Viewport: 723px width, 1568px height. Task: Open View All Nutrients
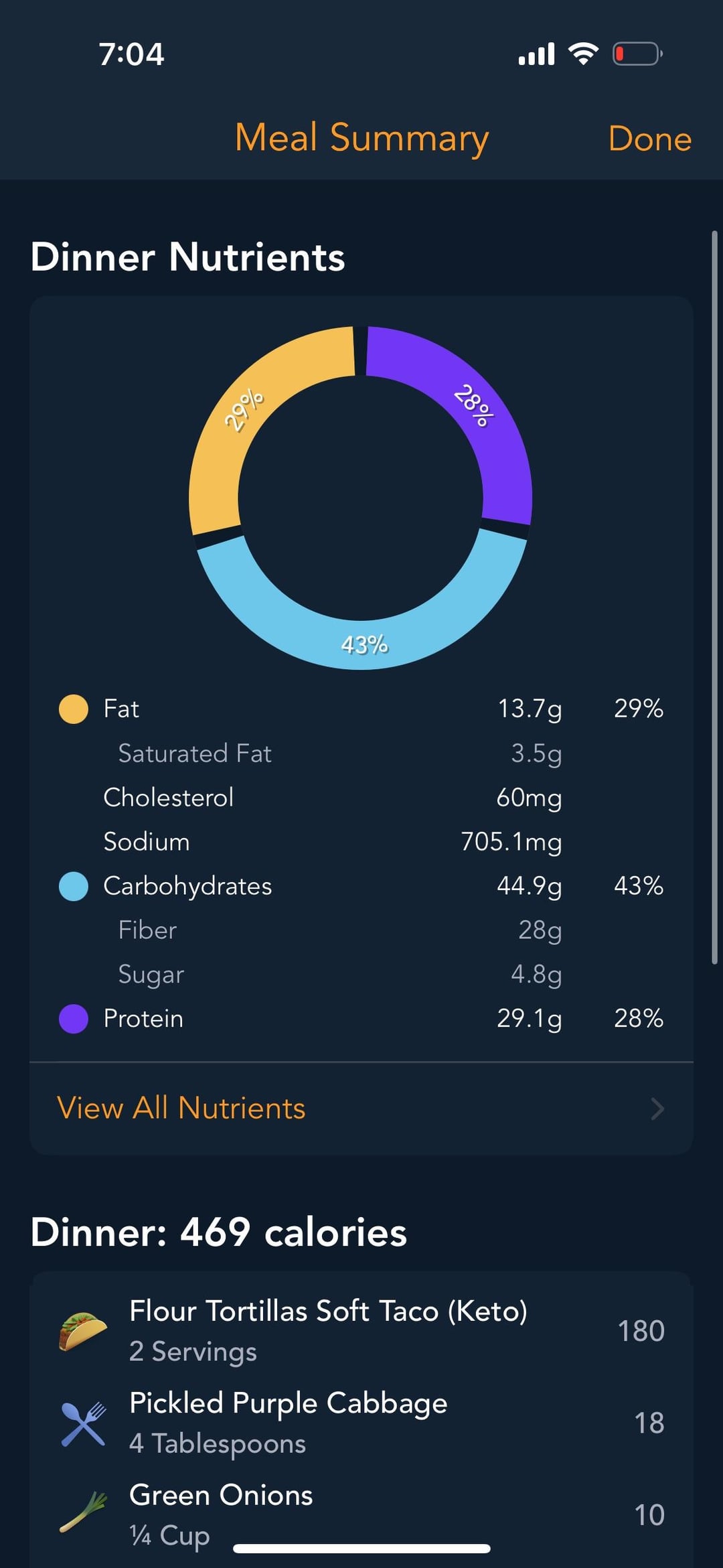pos(361,1108)
